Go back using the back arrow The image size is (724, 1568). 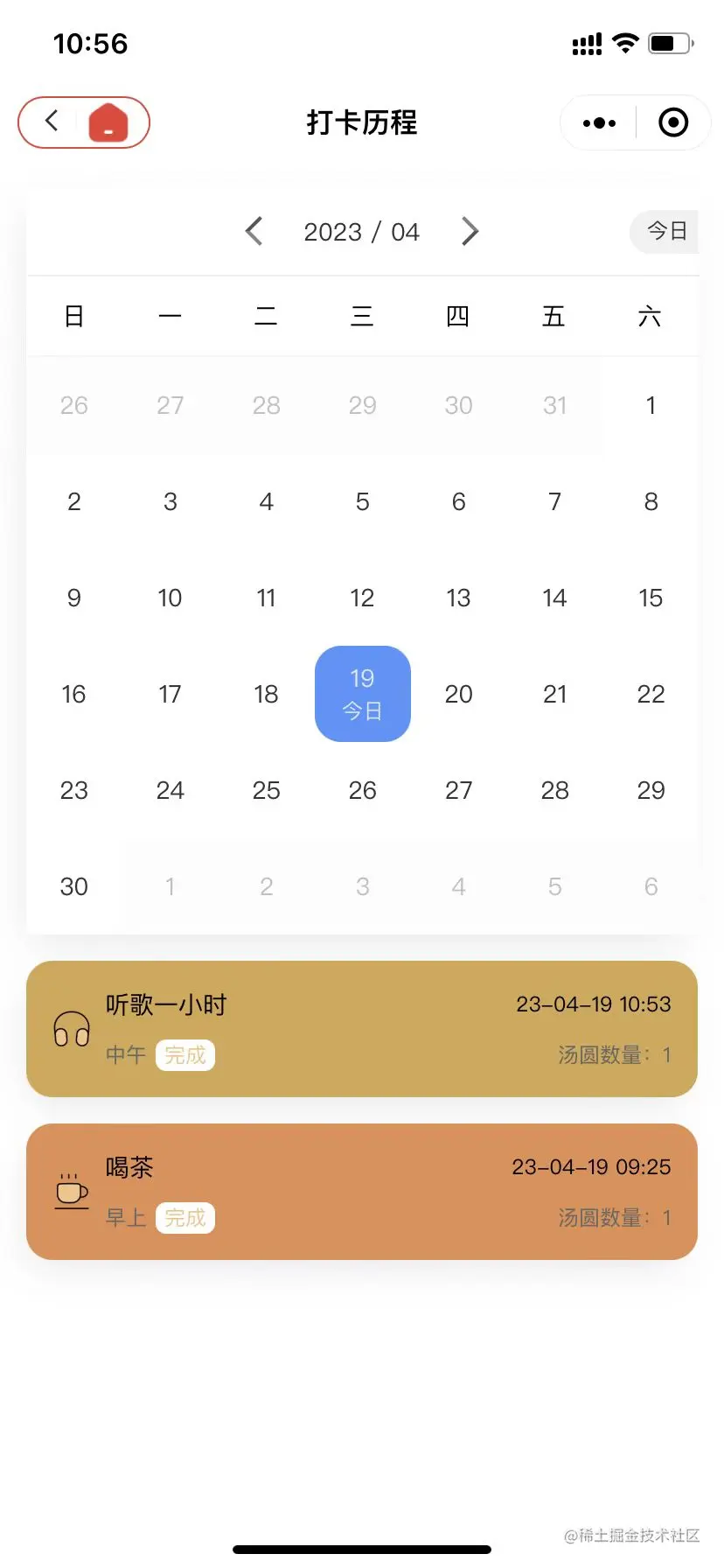pos(52,122)
